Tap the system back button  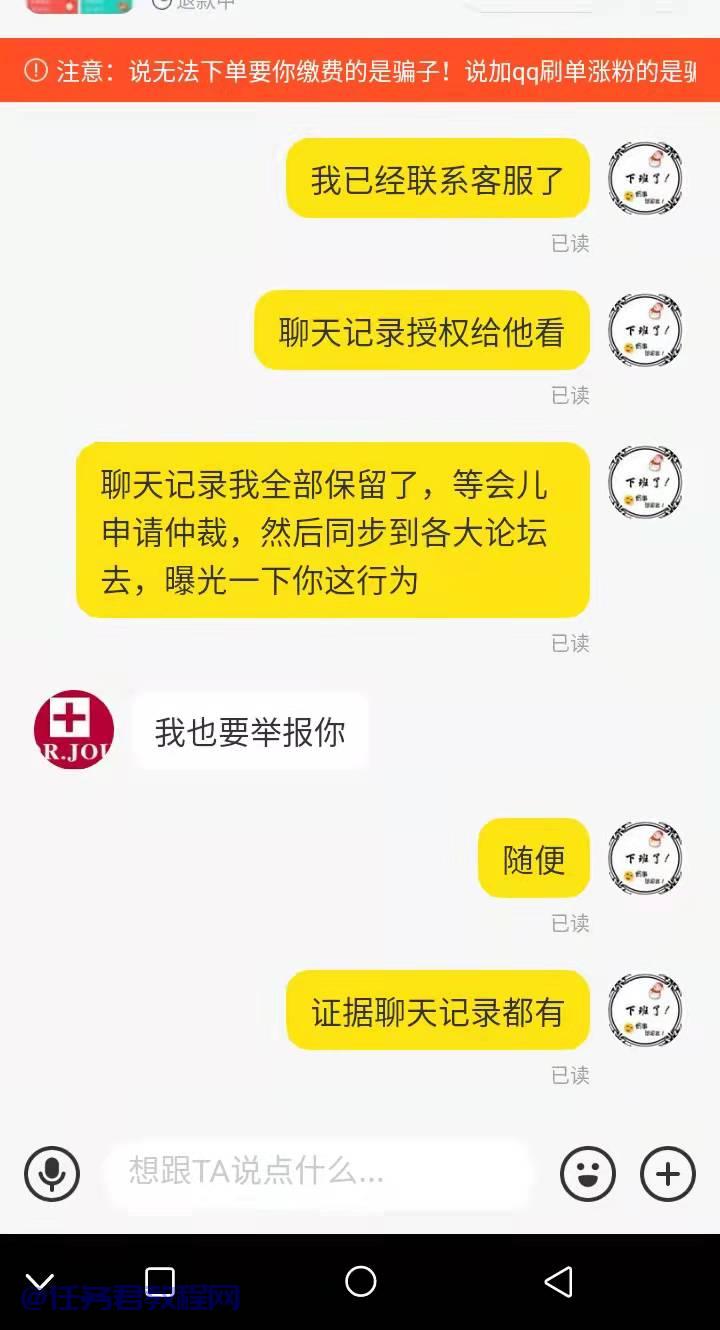558,1281
